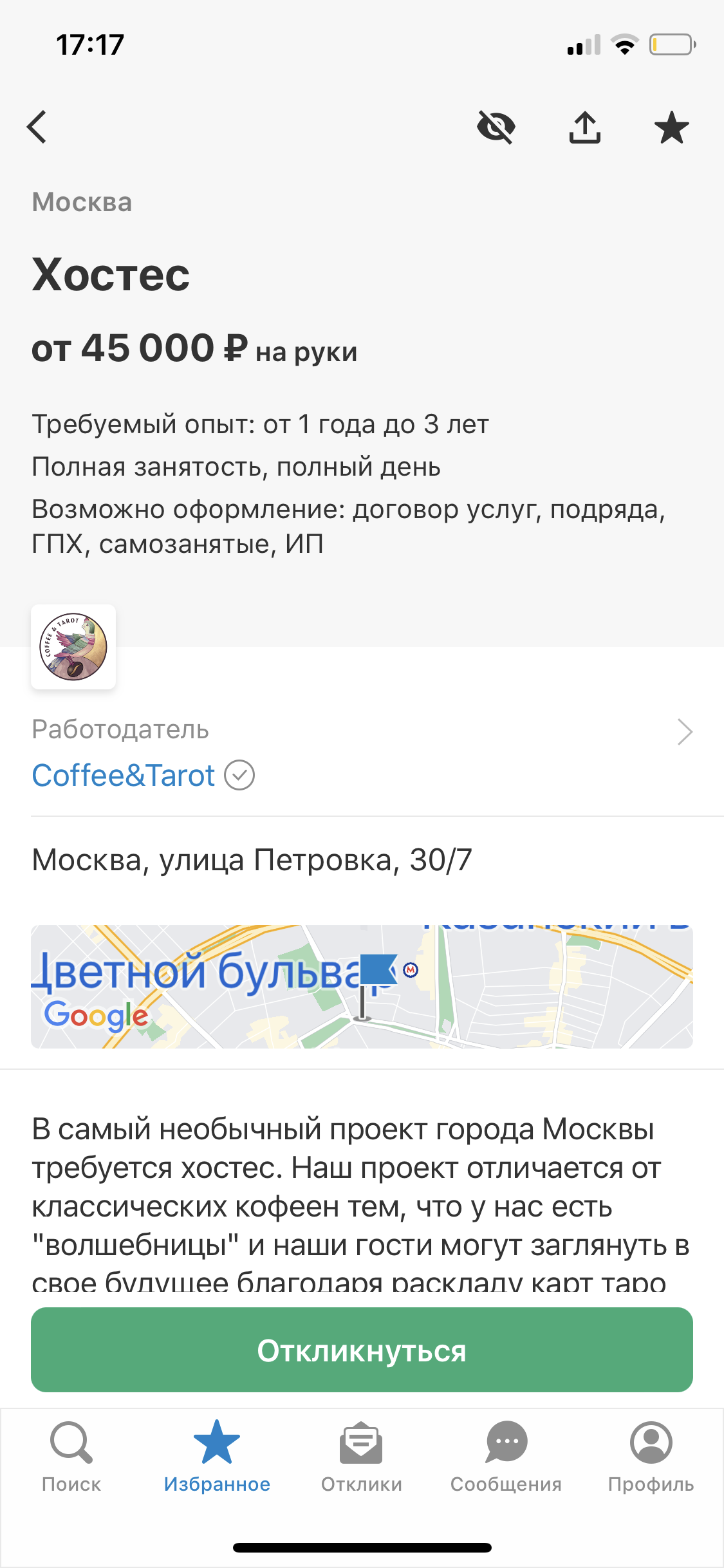Remove vacancy from favorites with the star
The width and height of the screenshot is (724, 1568).
click(x=671, y=127)
